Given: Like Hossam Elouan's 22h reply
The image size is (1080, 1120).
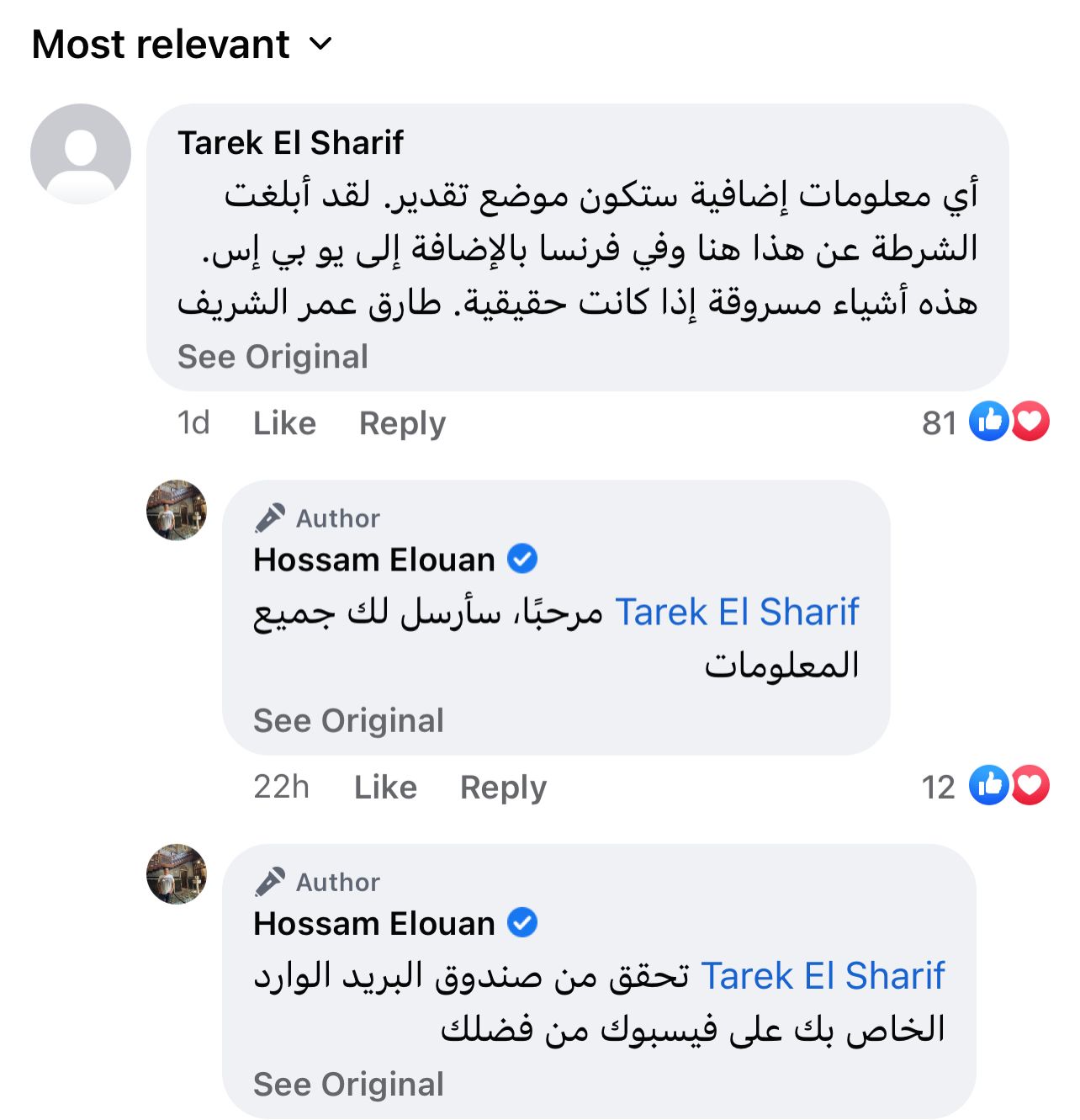Looking at the screenshot, I should click(385, 787).
